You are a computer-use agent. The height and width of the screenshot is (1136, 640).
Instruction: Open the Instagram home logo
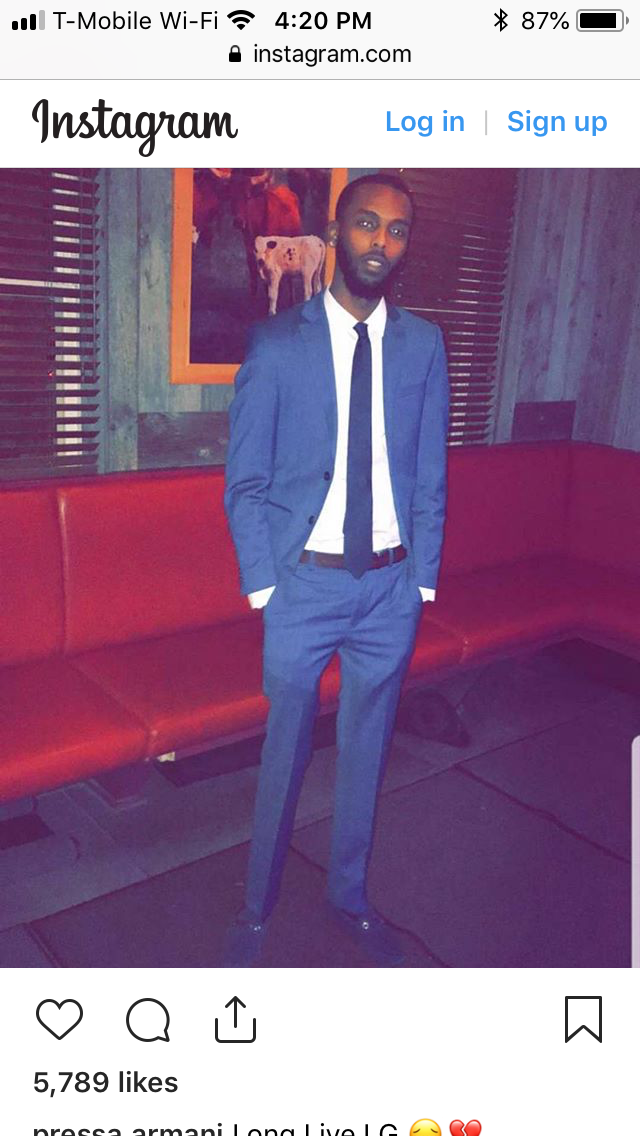coord(135,124)
